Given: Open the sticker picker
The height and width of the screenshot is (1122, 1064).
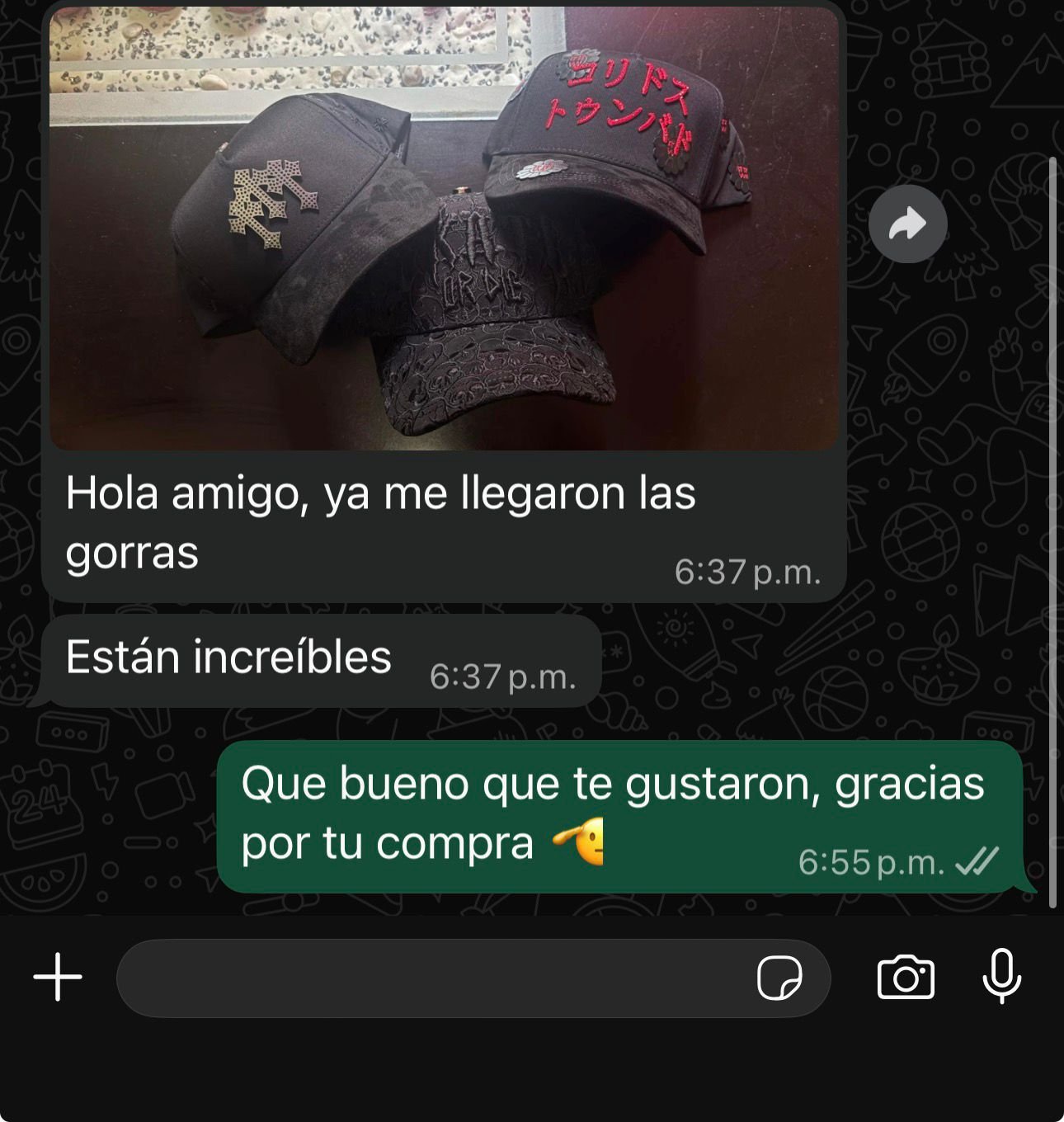Looking at the screenshot, I should 779,978.
